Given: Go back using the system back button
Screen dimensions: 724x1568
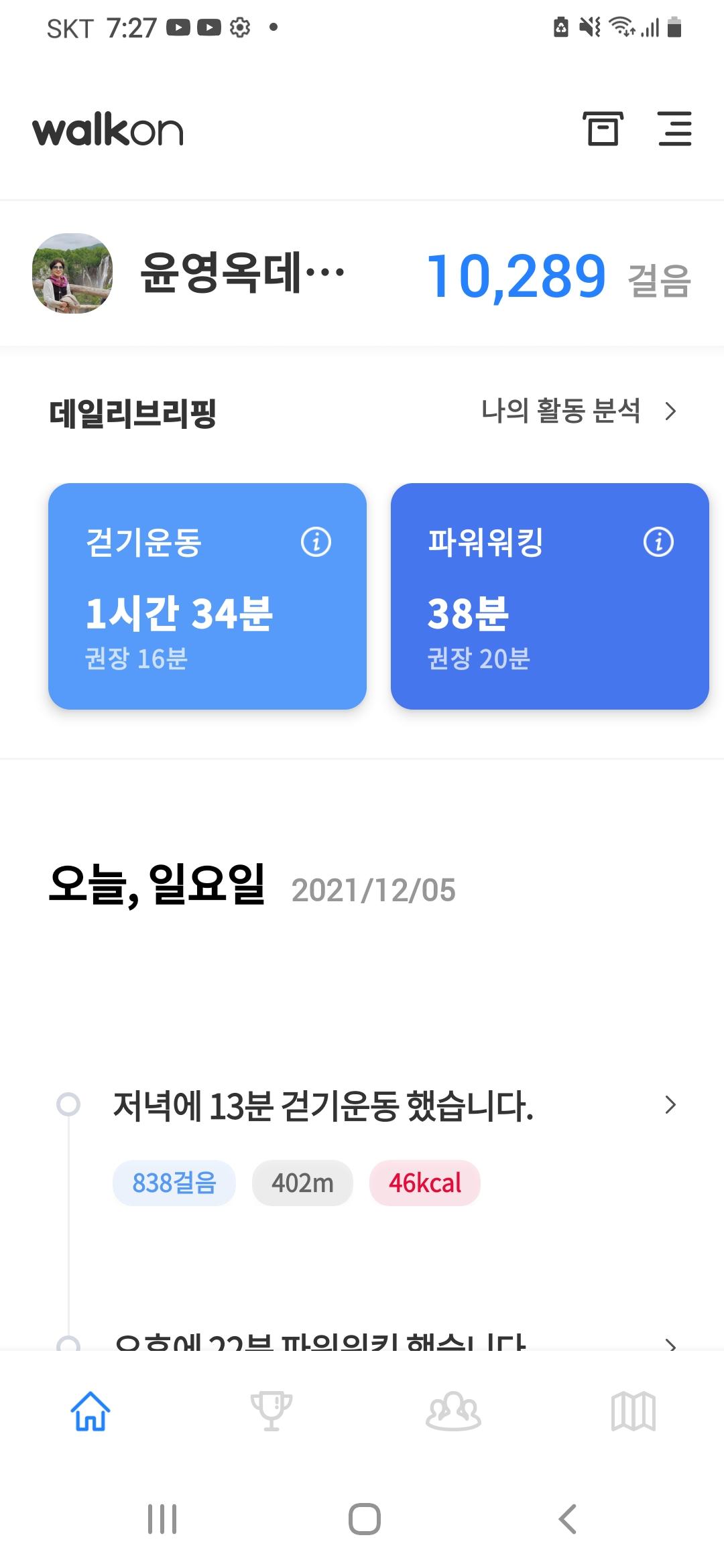Looking at the screenshot, I should (567, 1519).
